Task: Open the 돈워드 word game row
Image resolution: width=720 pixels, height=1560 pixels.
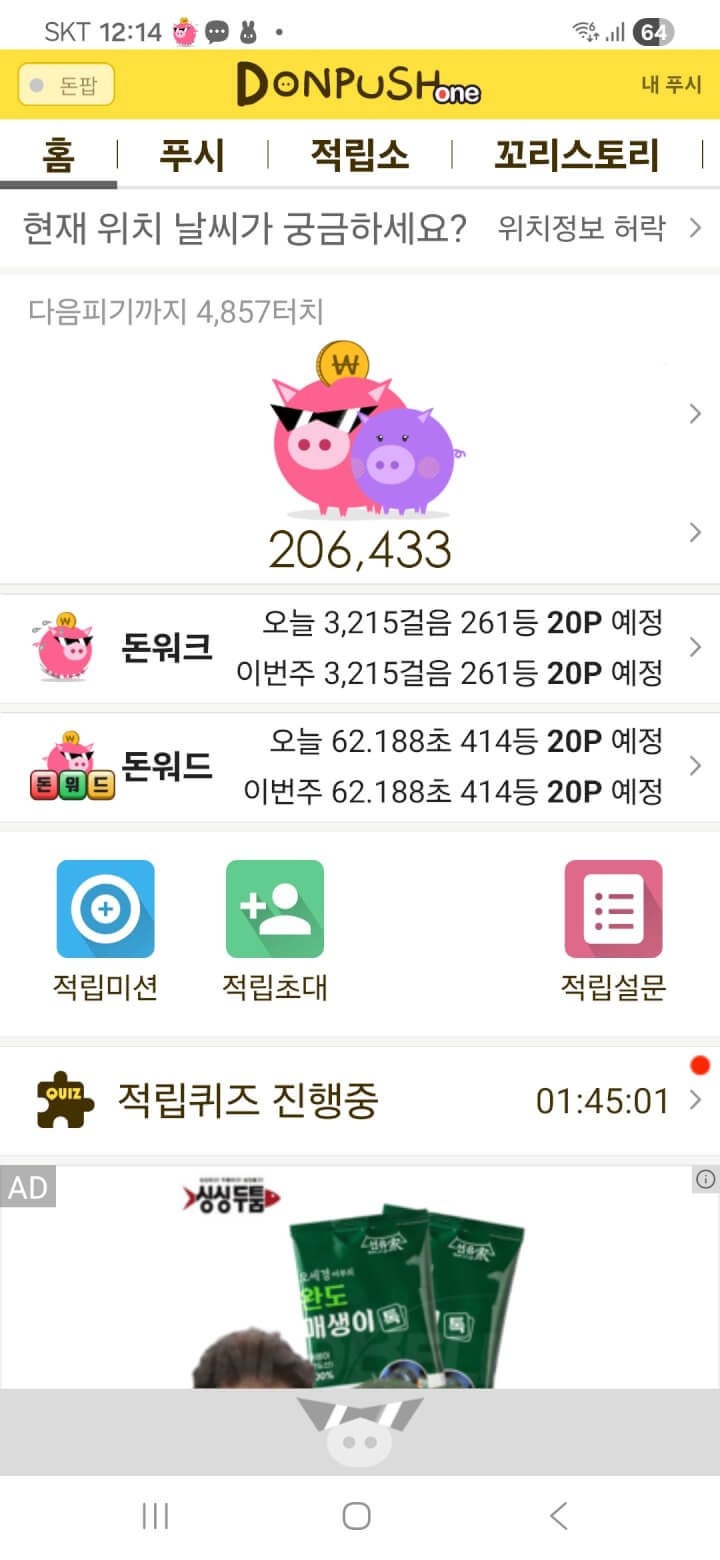Action: [360, 767]
